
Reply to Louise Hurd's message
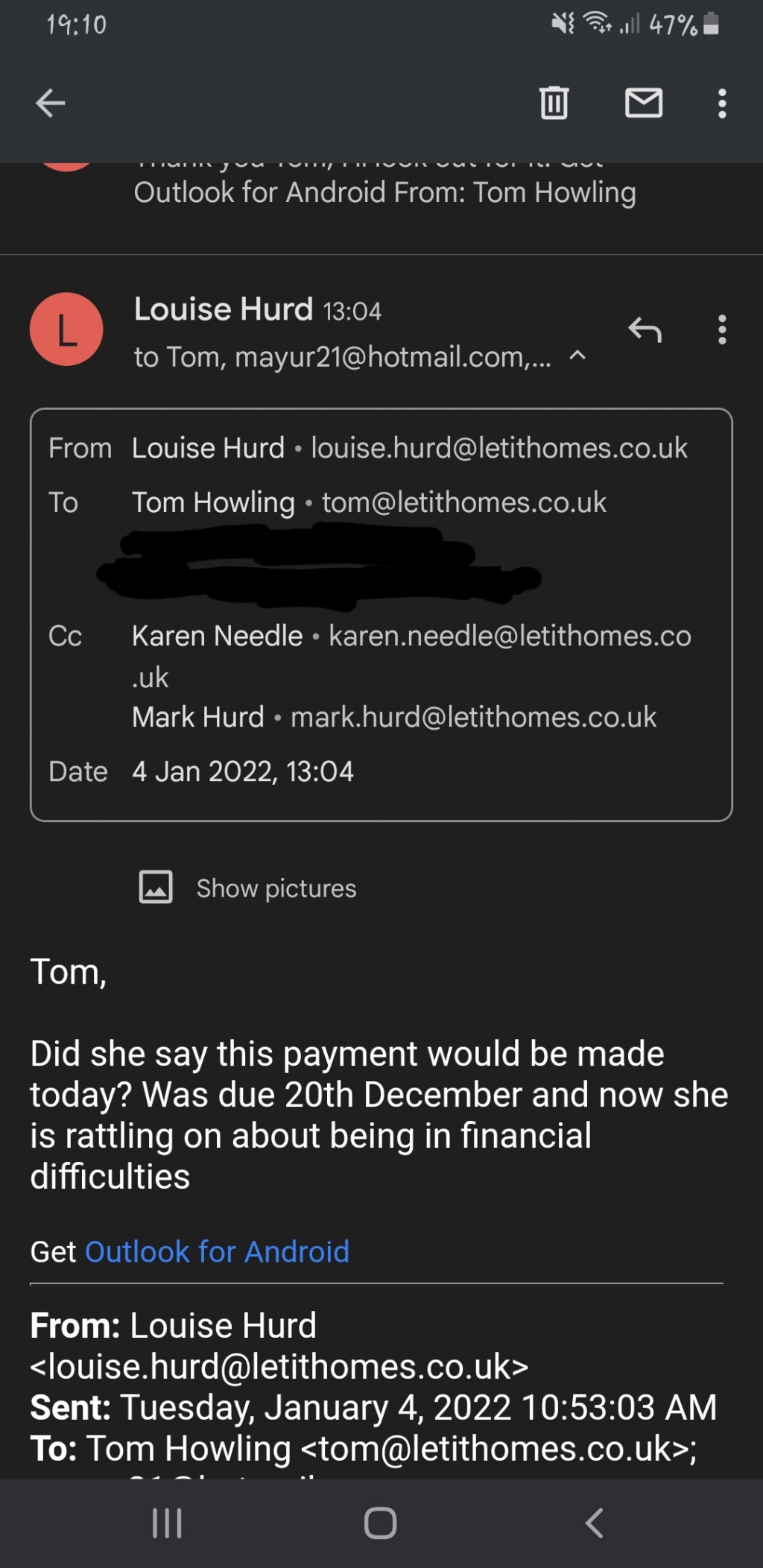tap(645, 329)
